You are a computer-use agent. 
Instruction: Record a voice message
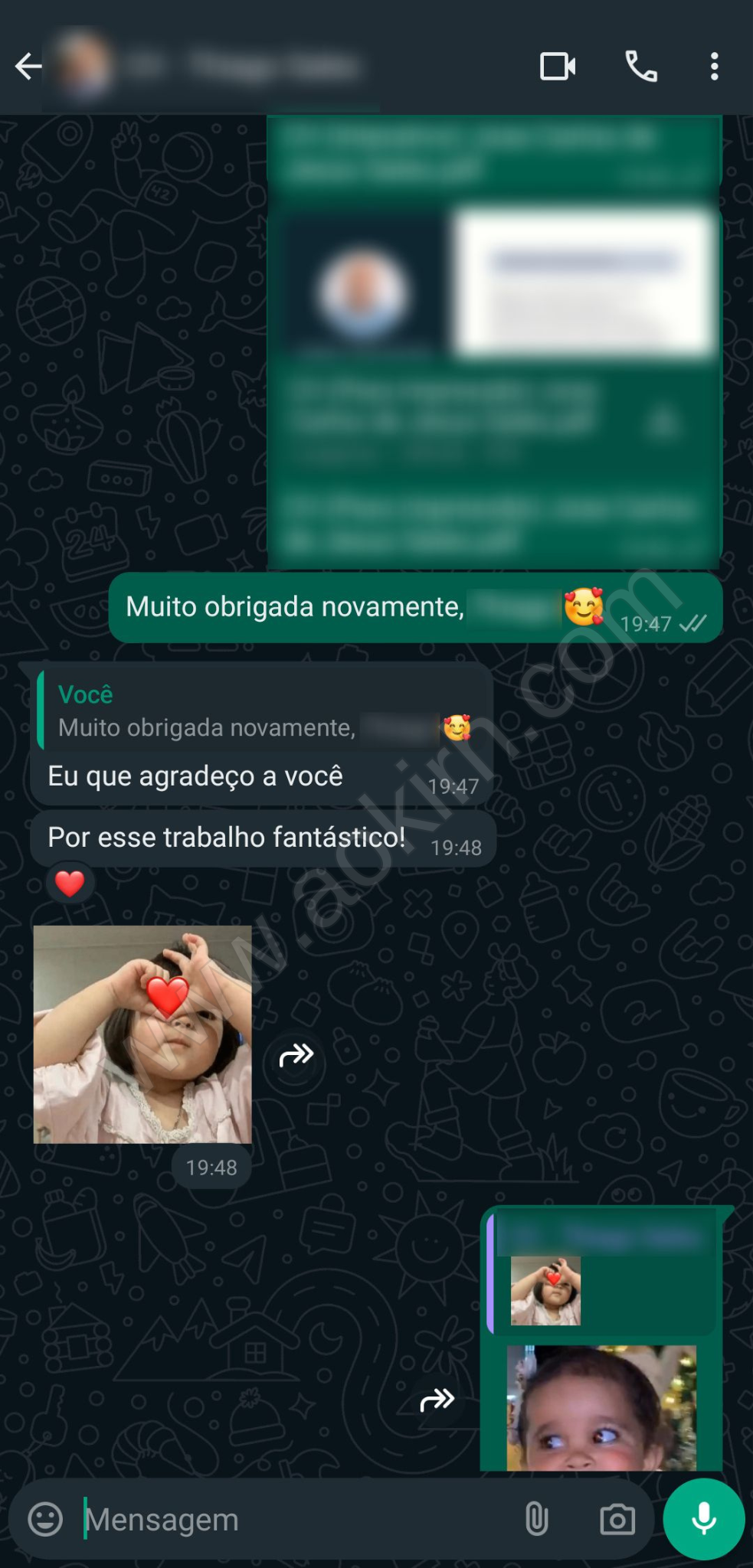[703, 1519]
